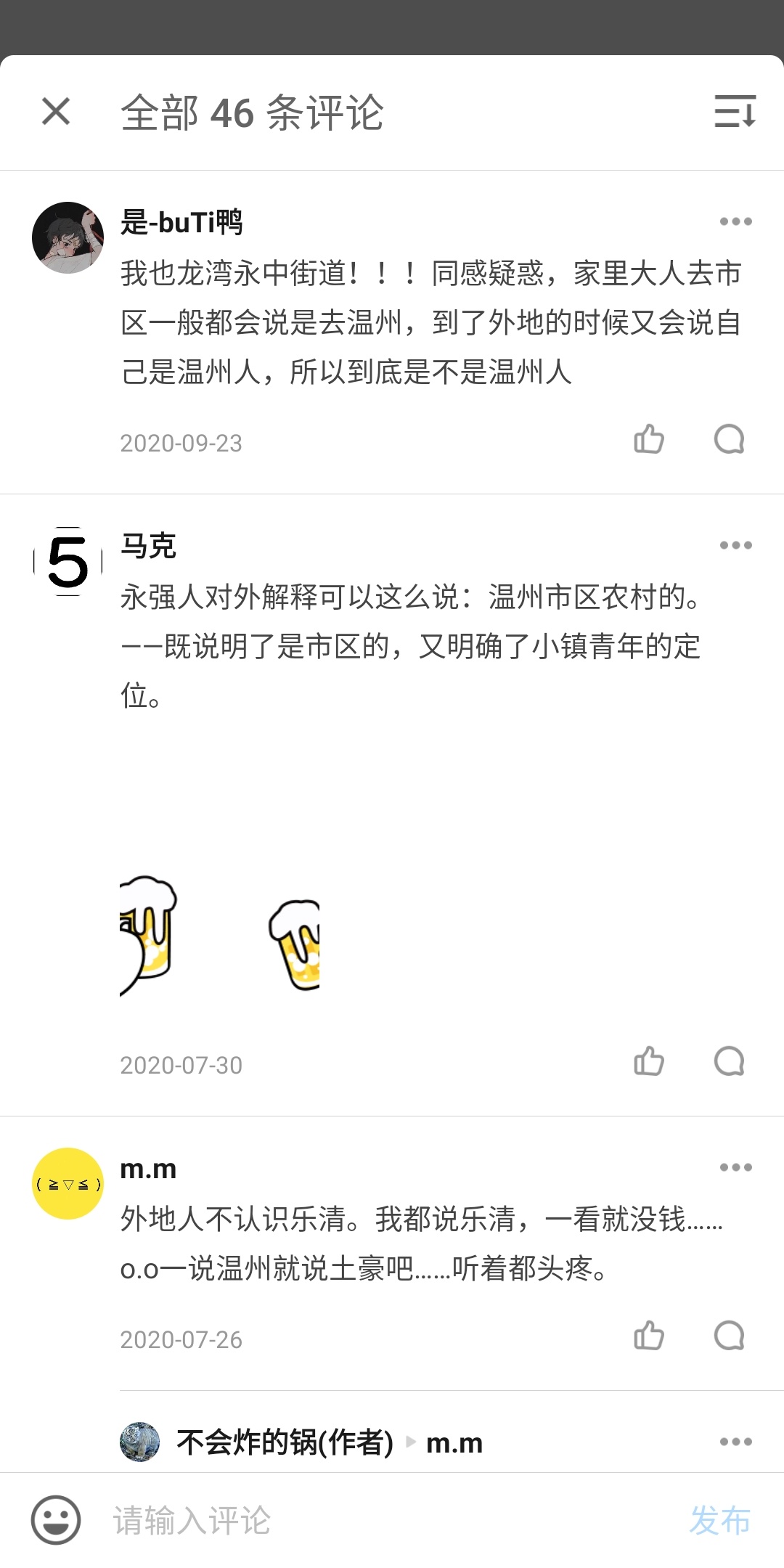Tap 发布 to post the comment

tap(720, 1520)
